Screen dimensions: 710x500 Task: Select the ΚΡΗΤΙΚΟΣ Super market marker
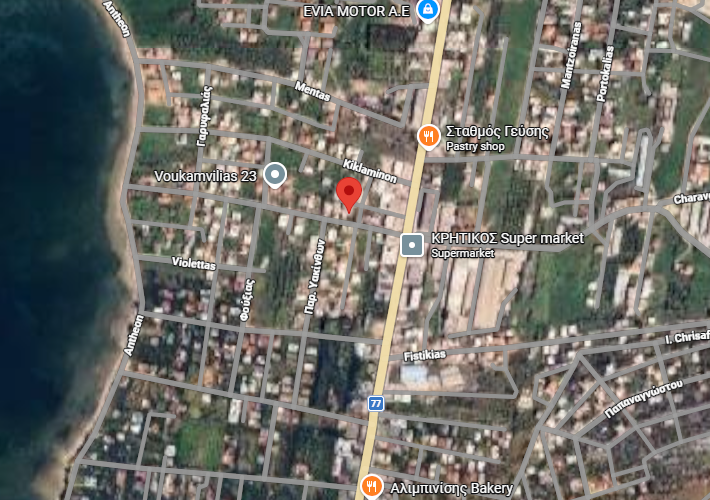(412, 244)
